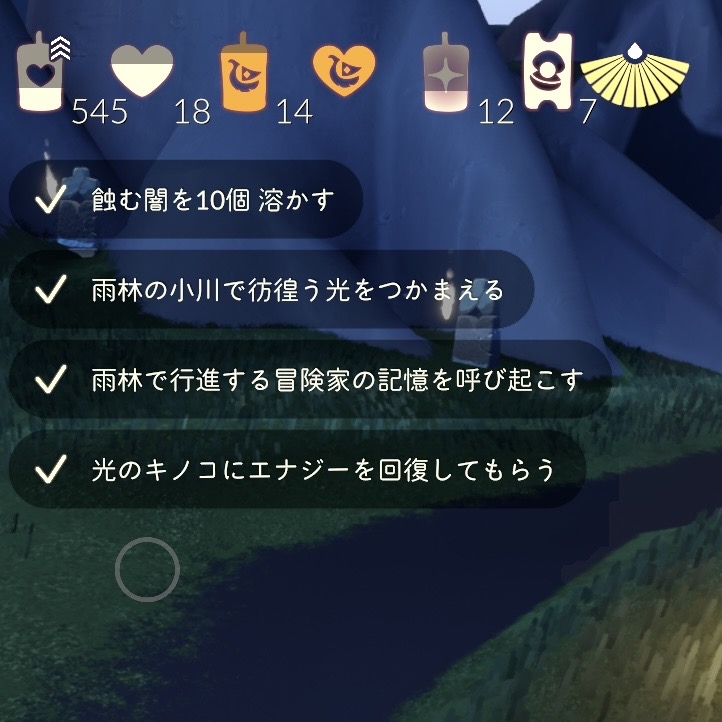Select the quest 蝕む闇を10個 溶かす
This screenshot has width=722, height=722.
pyautogui.click(x=185, y=200)
